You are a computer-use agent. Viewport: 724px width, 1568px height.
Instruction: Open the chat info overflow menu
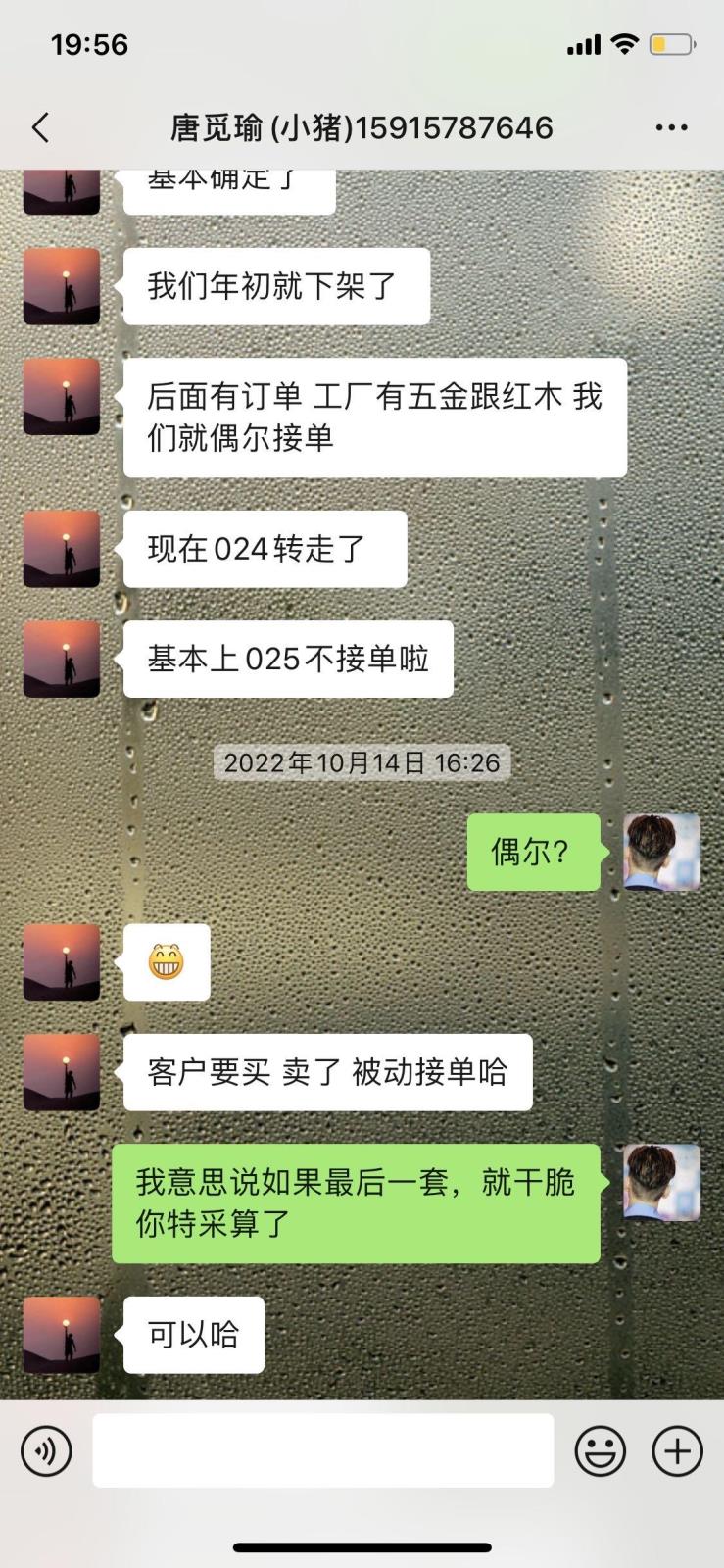(x=671, y=127)
